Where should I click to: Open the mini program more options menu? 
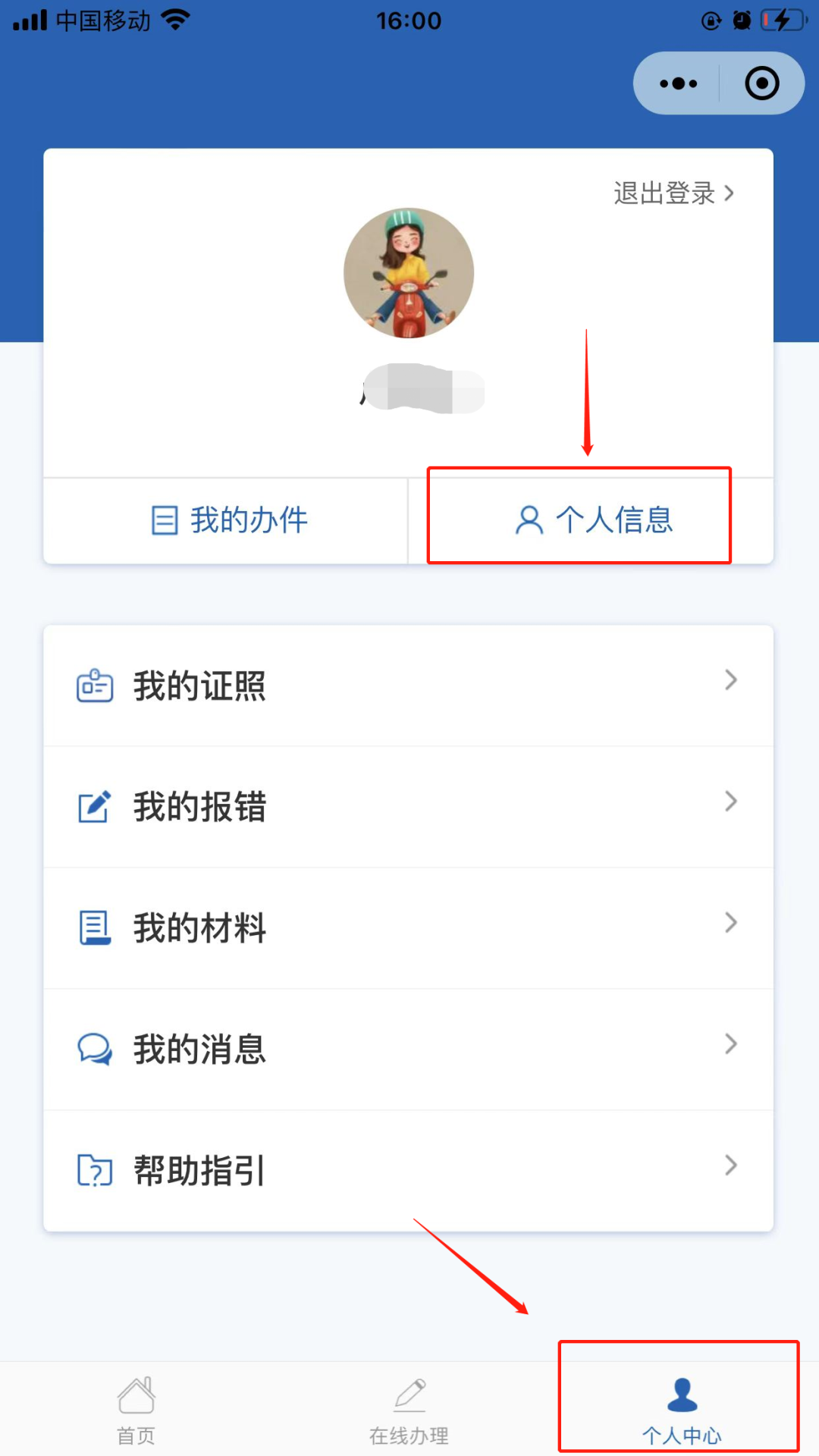click(678, 83)
